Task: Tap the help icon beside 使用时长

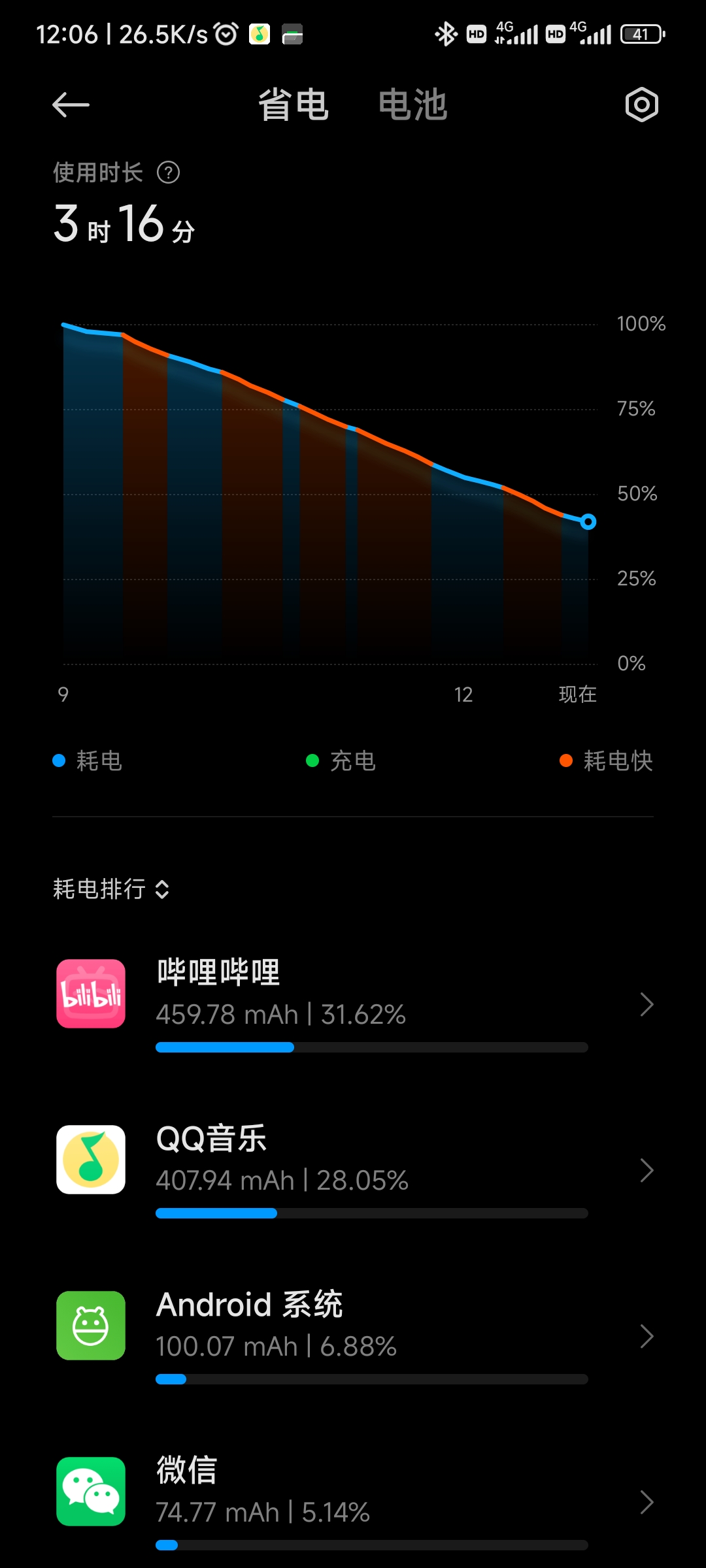Action: click(x=168, y=172)
